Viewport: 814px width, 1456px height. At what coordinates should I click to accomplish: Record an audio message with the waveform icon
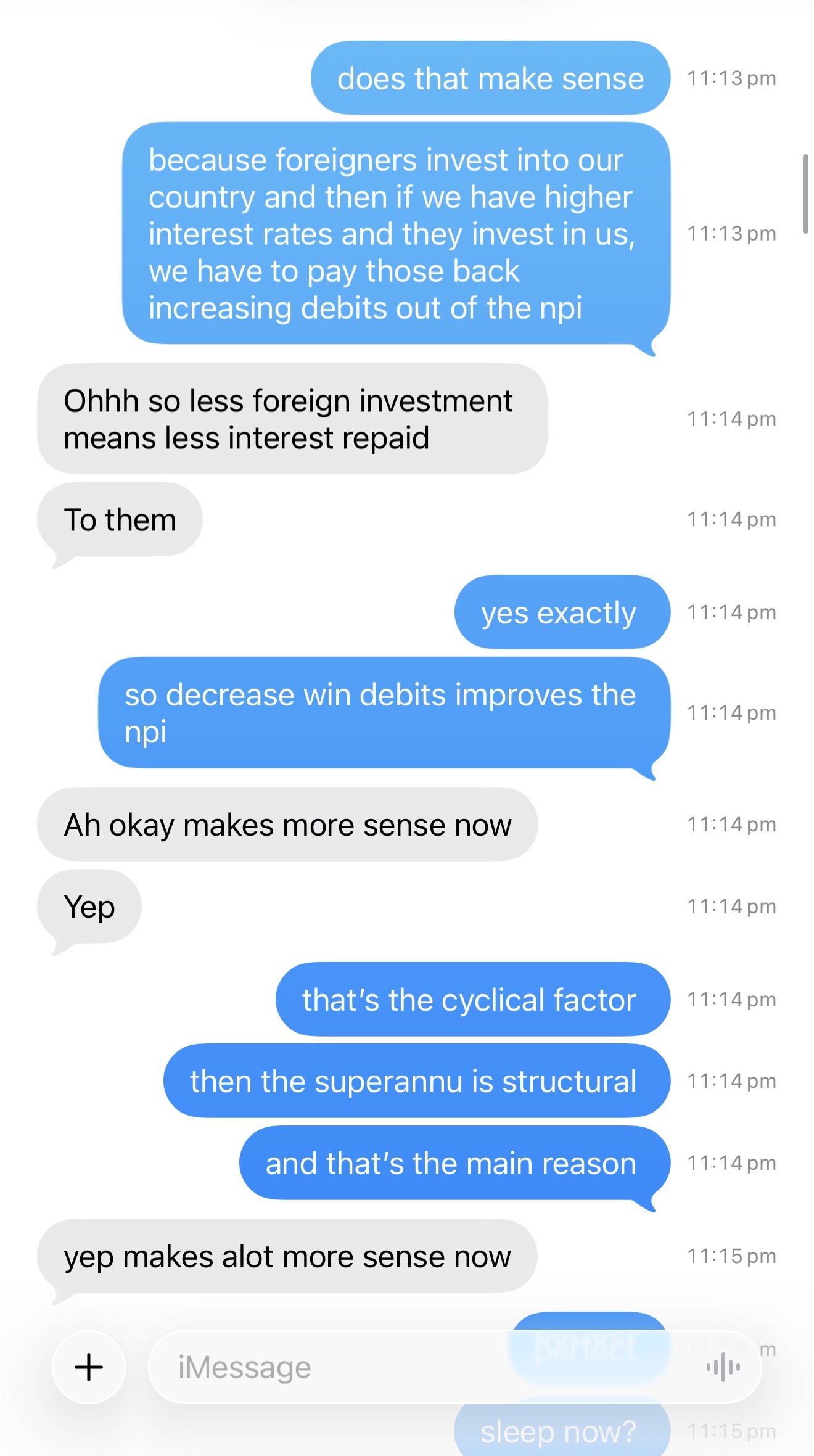point(723,1367)
